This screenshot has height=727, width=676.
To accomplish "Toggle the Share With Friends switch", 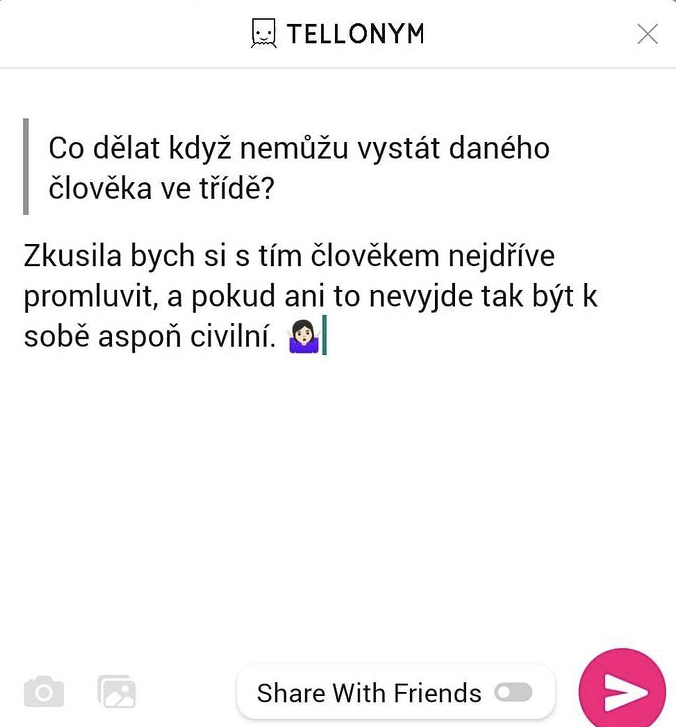I will click(x=513, y=693).
